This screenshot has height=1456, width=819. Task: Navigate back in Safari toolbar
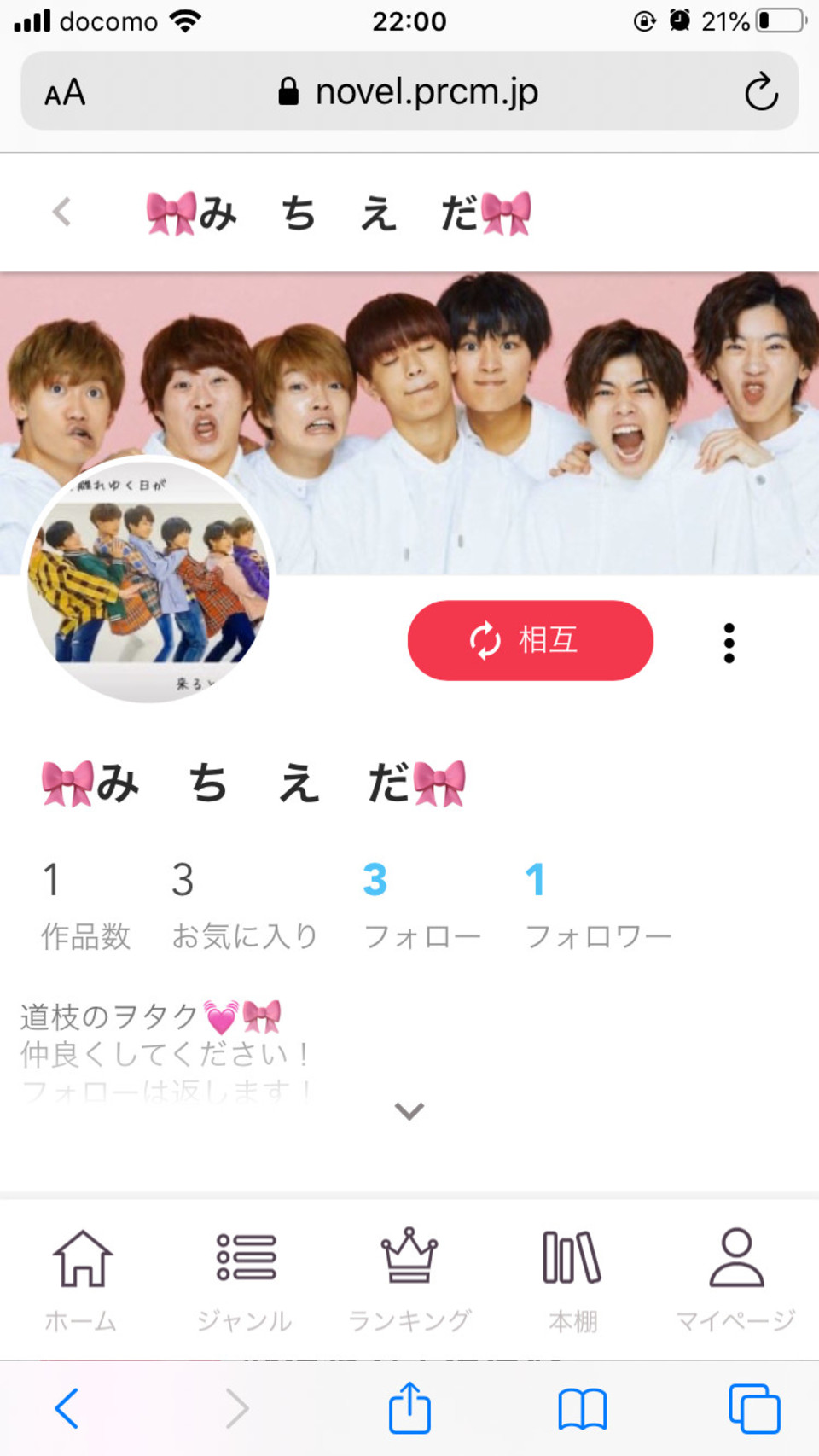pos(67,1408)
